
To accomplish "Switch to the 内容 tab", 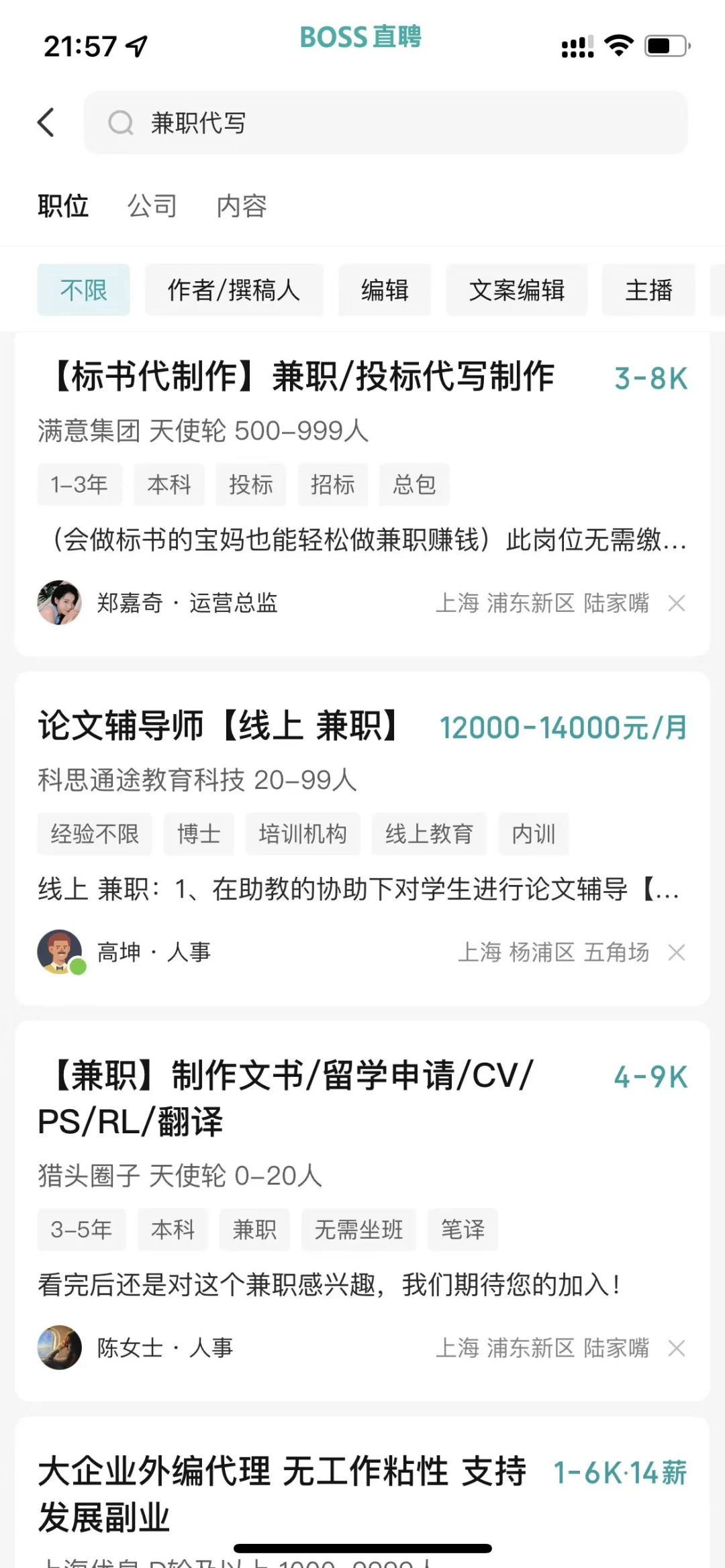I will point(242,206).
